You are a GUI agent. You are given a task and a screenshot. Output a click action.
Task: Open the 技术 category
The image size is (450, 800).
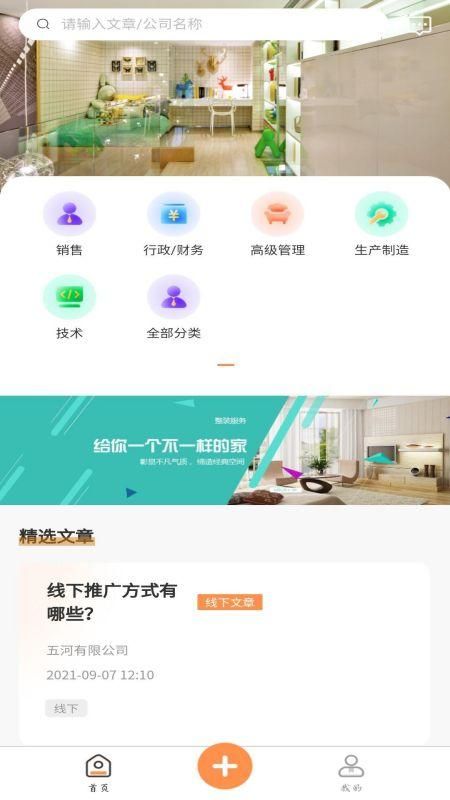pos(69,308)
